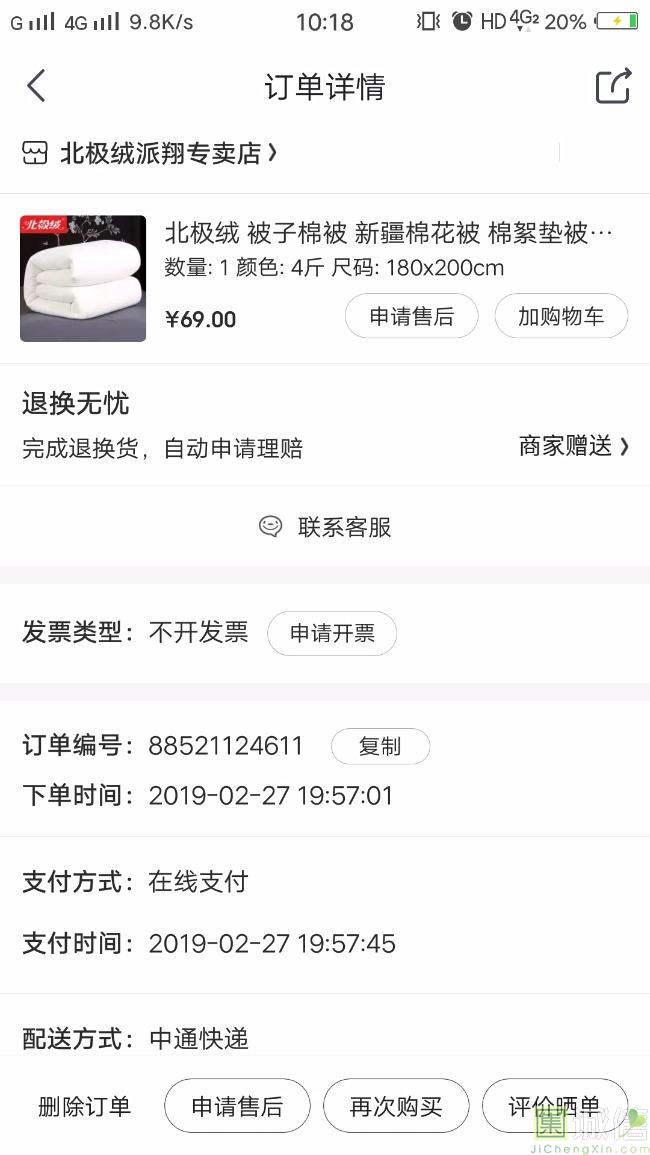
Task: Tap 申请售后 in the bottom action bar
Action: (237, 1106)
